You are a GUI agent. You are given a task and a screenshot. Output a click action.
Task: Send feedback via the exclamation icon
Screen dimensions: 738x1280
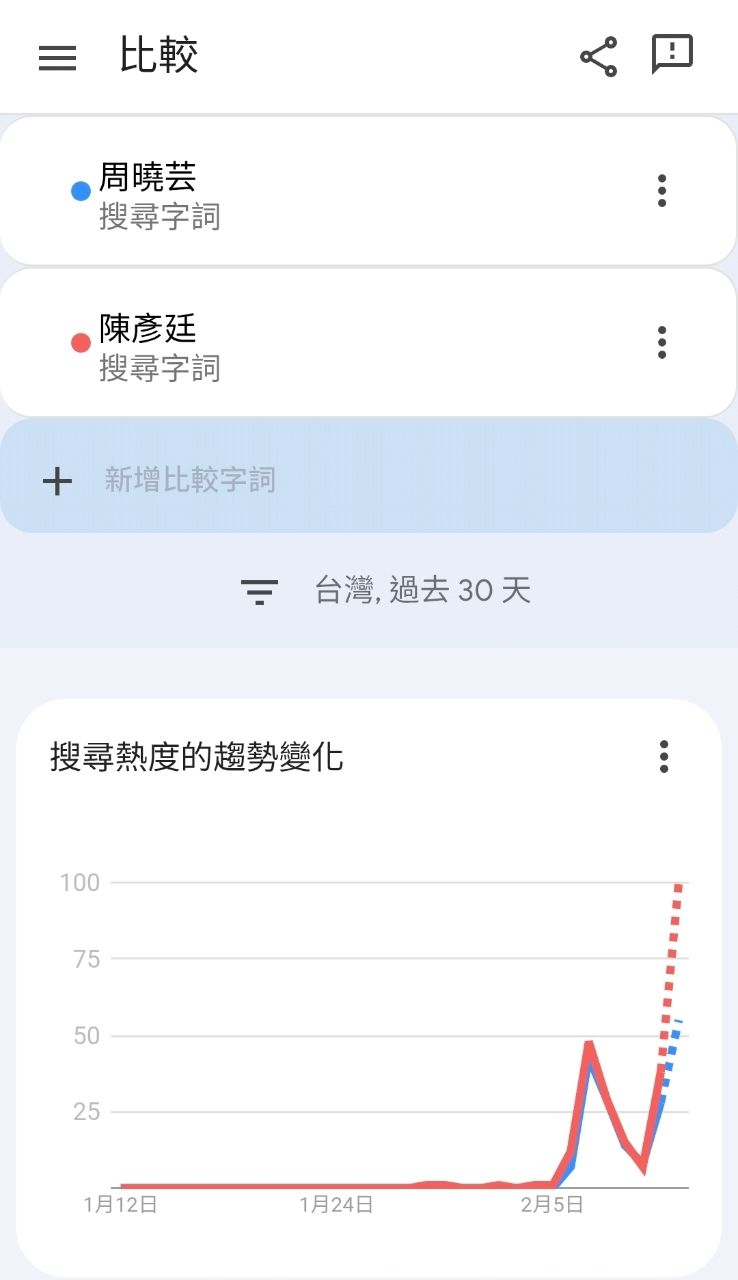coord(672,55)
